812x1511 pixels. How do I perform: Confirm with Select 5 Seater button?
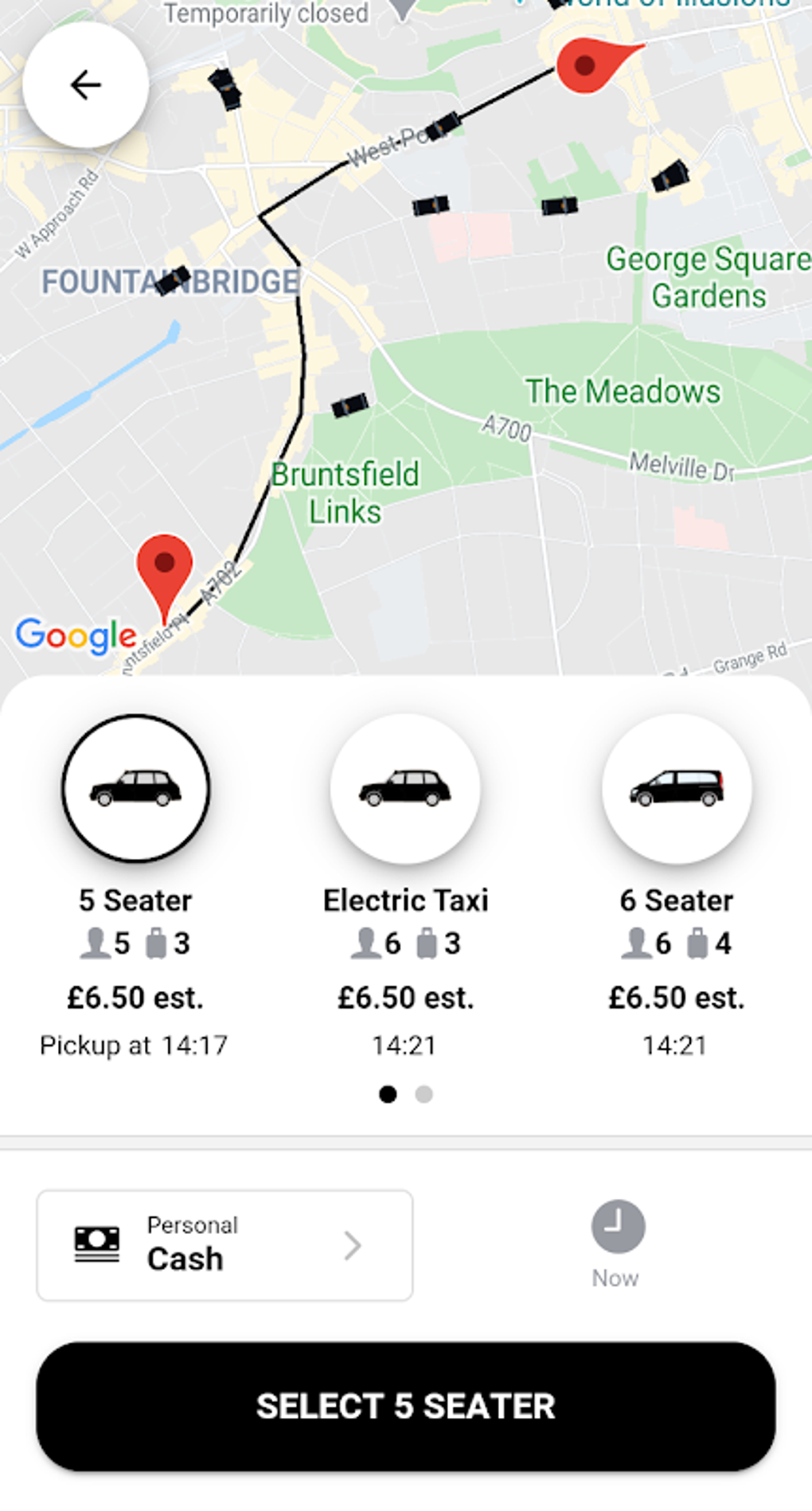[x=406, y=1406]
